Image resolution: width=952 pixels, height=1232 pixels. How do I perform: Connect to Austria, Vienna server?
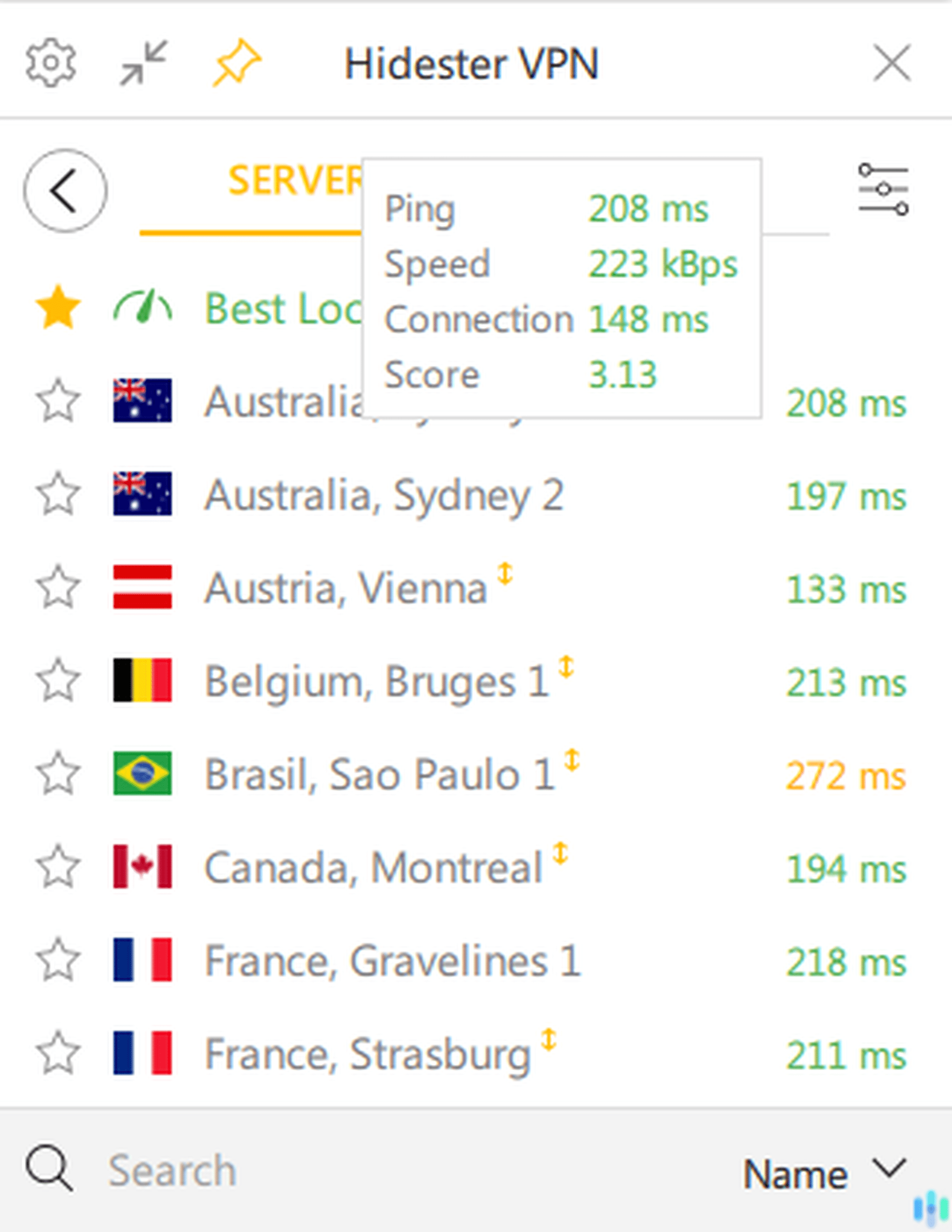[345, 588]
